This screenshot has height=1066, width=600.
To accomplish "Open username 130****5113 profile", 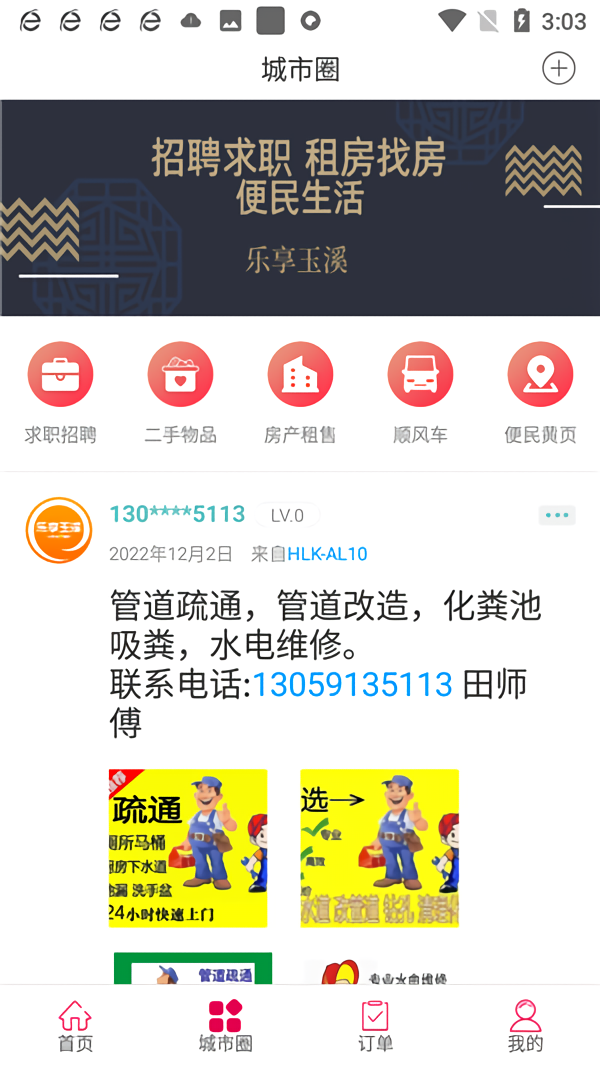I will (x=177, y=514).
